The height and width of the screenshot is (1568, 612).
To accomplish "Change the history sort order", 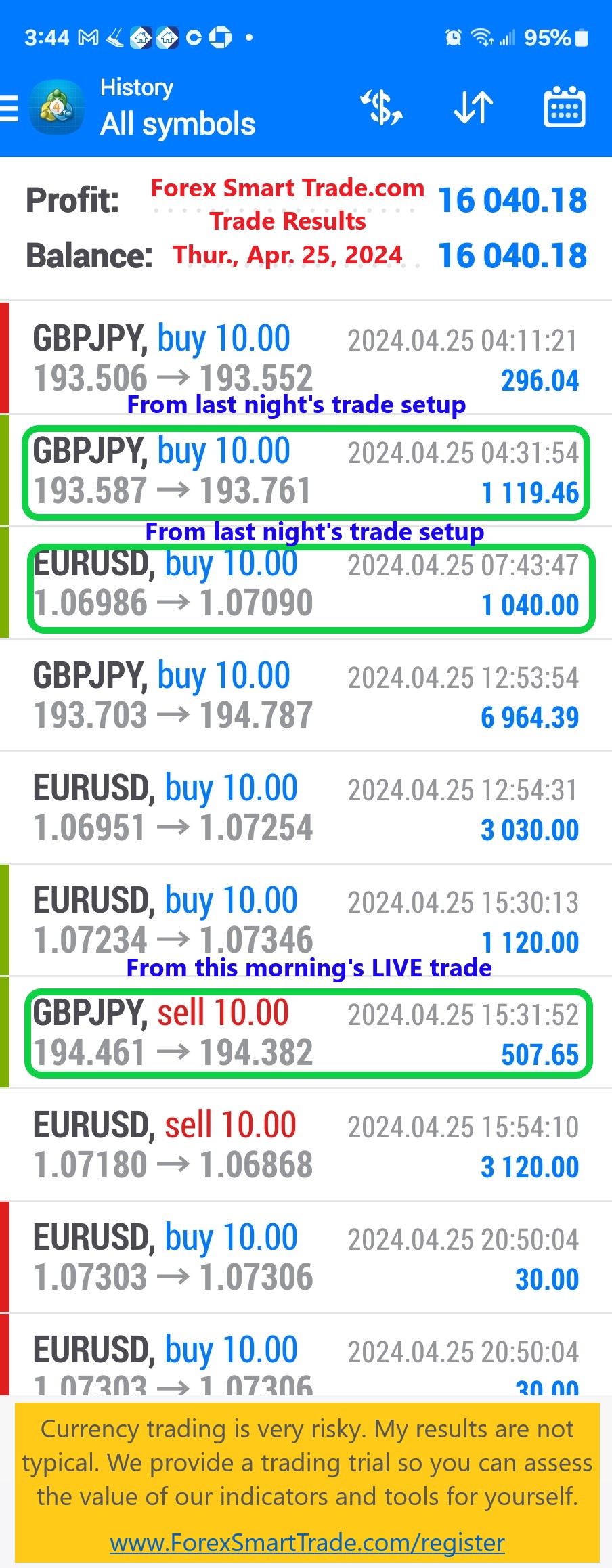I will tap(473, 108).
